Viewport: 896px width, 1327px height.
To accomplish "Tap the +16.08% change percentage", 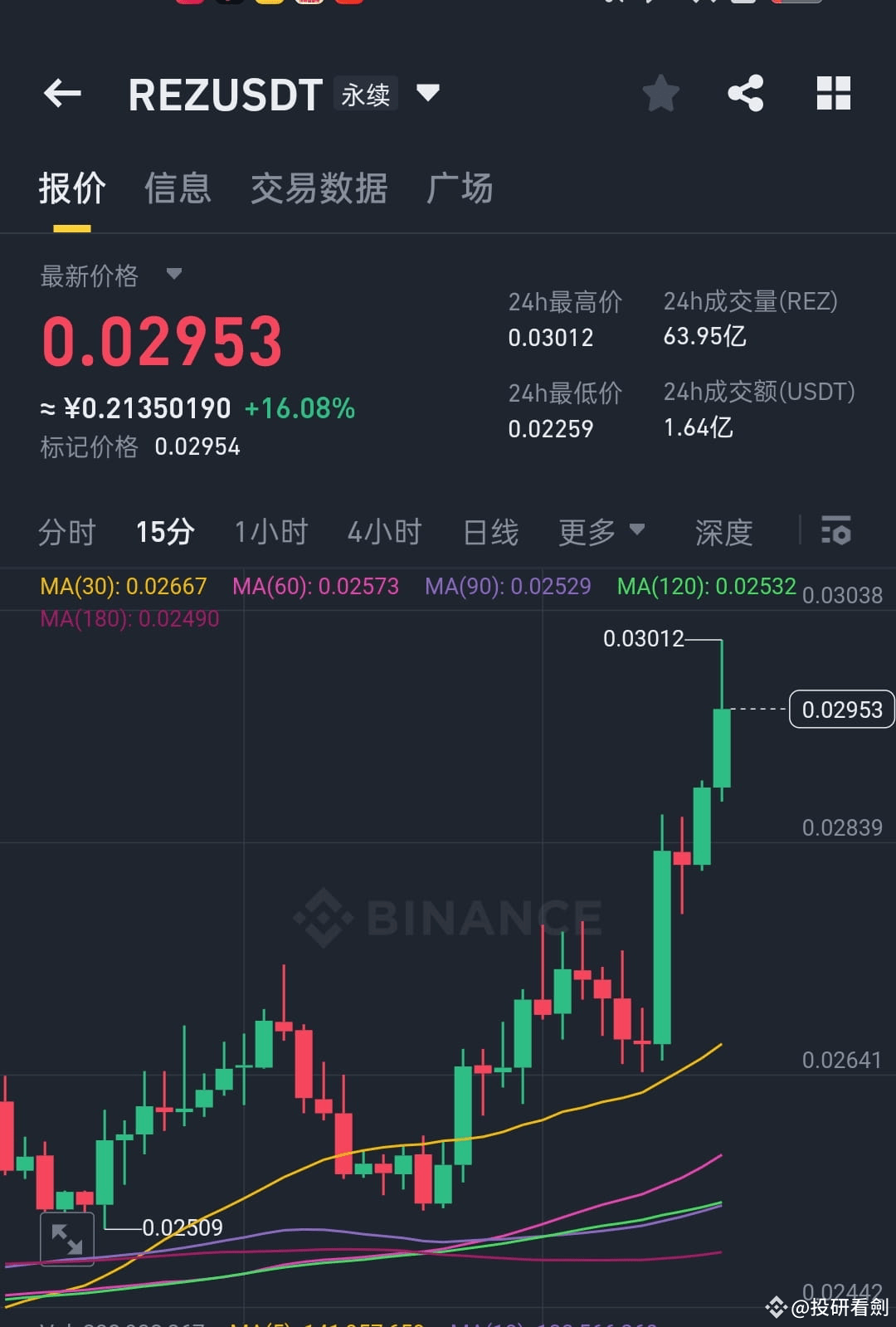I will [300, 408].
